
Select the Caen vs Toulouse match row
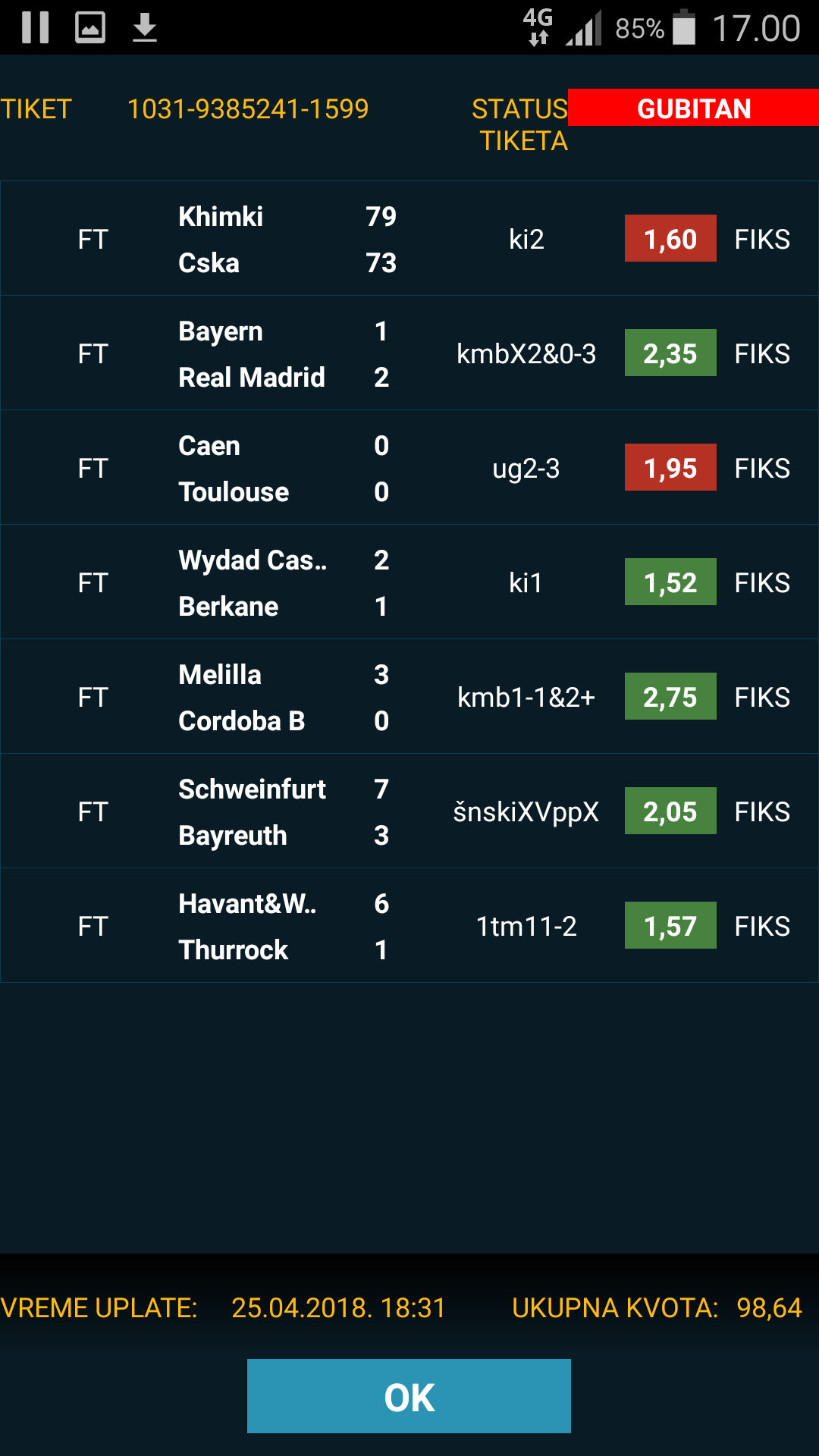tap(409, 468)
